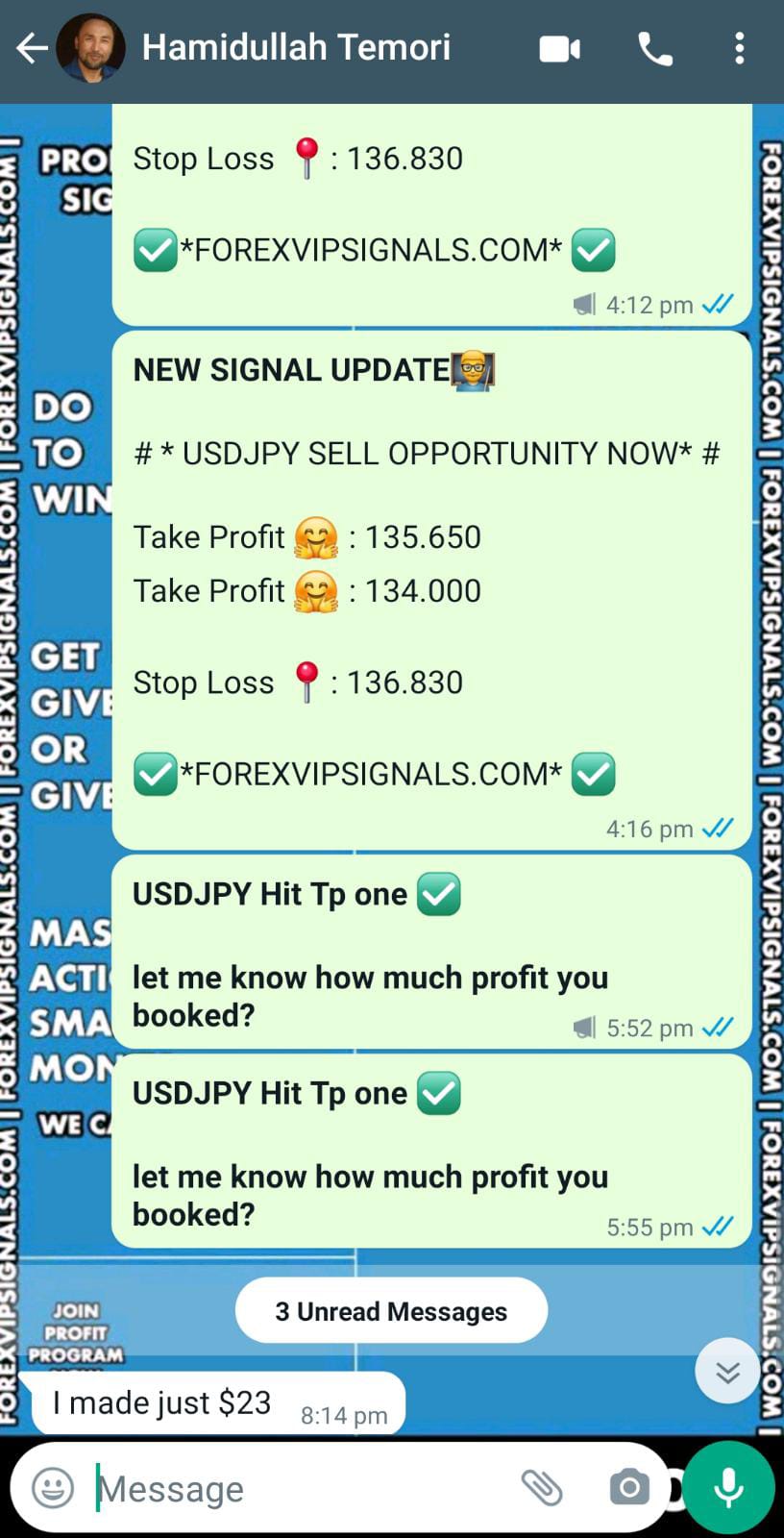Go back to the chat list
The width and height of the screenshot is (784, 1538).
32,48
